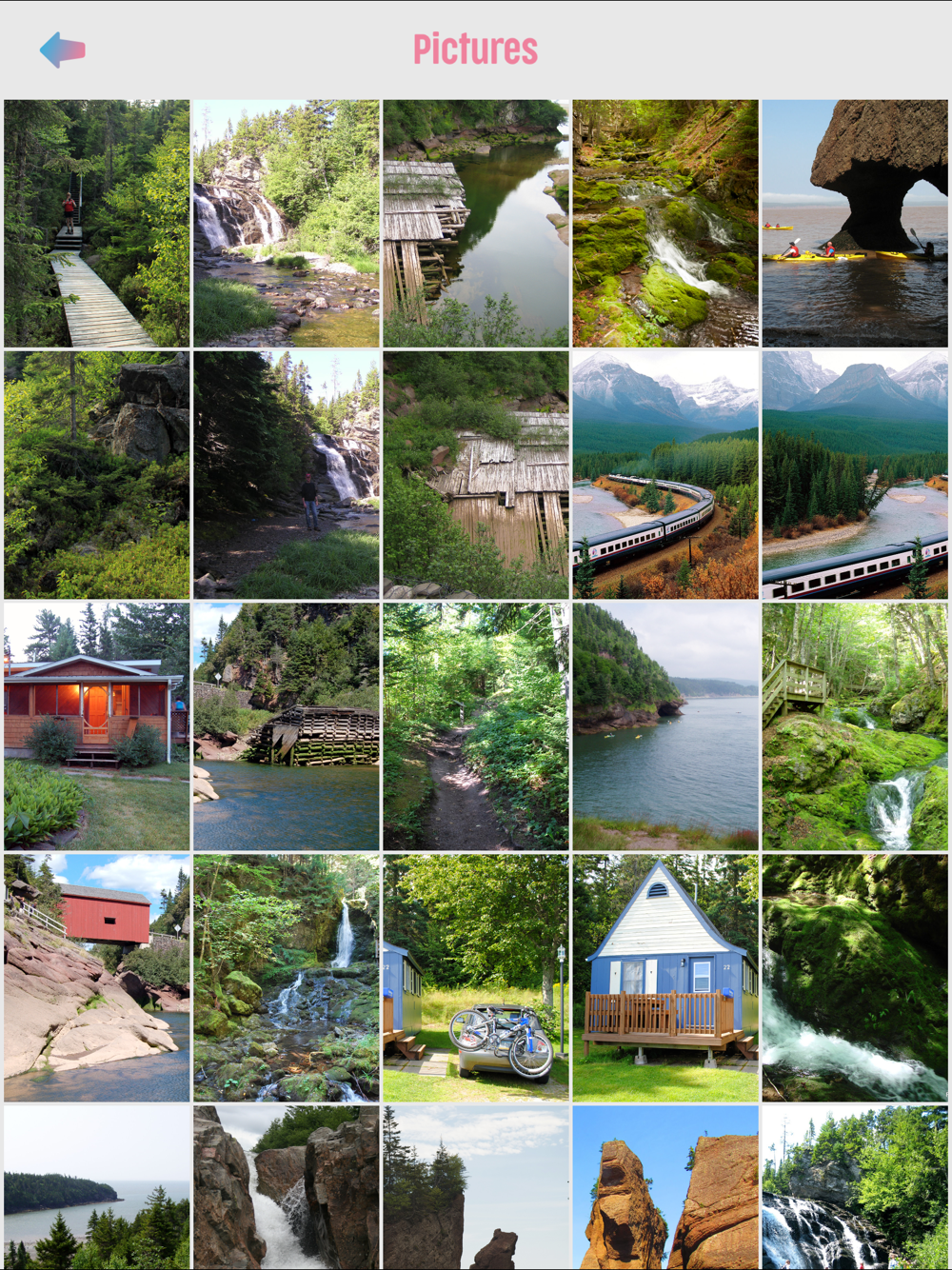Open the old wooden dam reflection photo
Screen dimensions: 952x1270
(476, 224)
